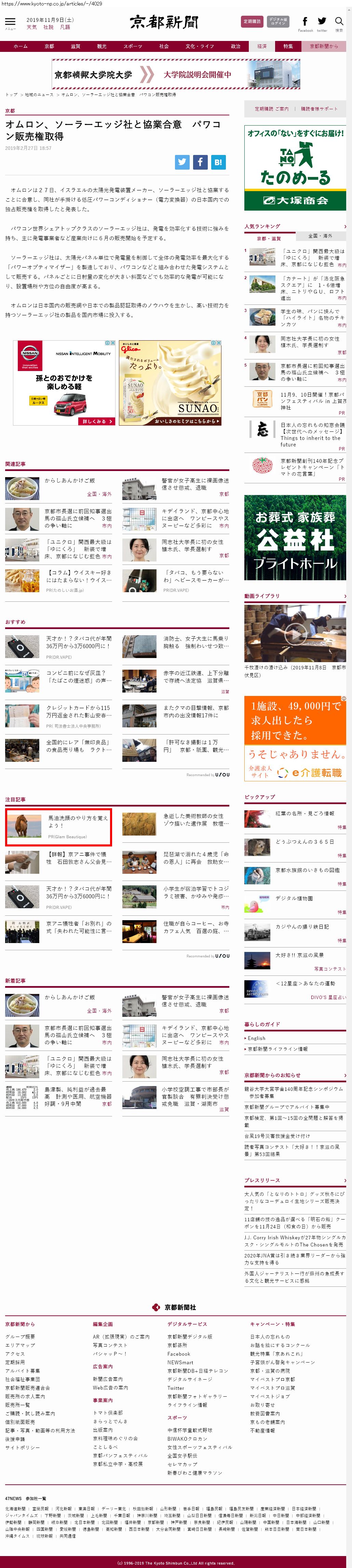352x1568 pixels.
Task: Open the header Facebook icon
Action: pyautogui.click(x=305, y=22)
